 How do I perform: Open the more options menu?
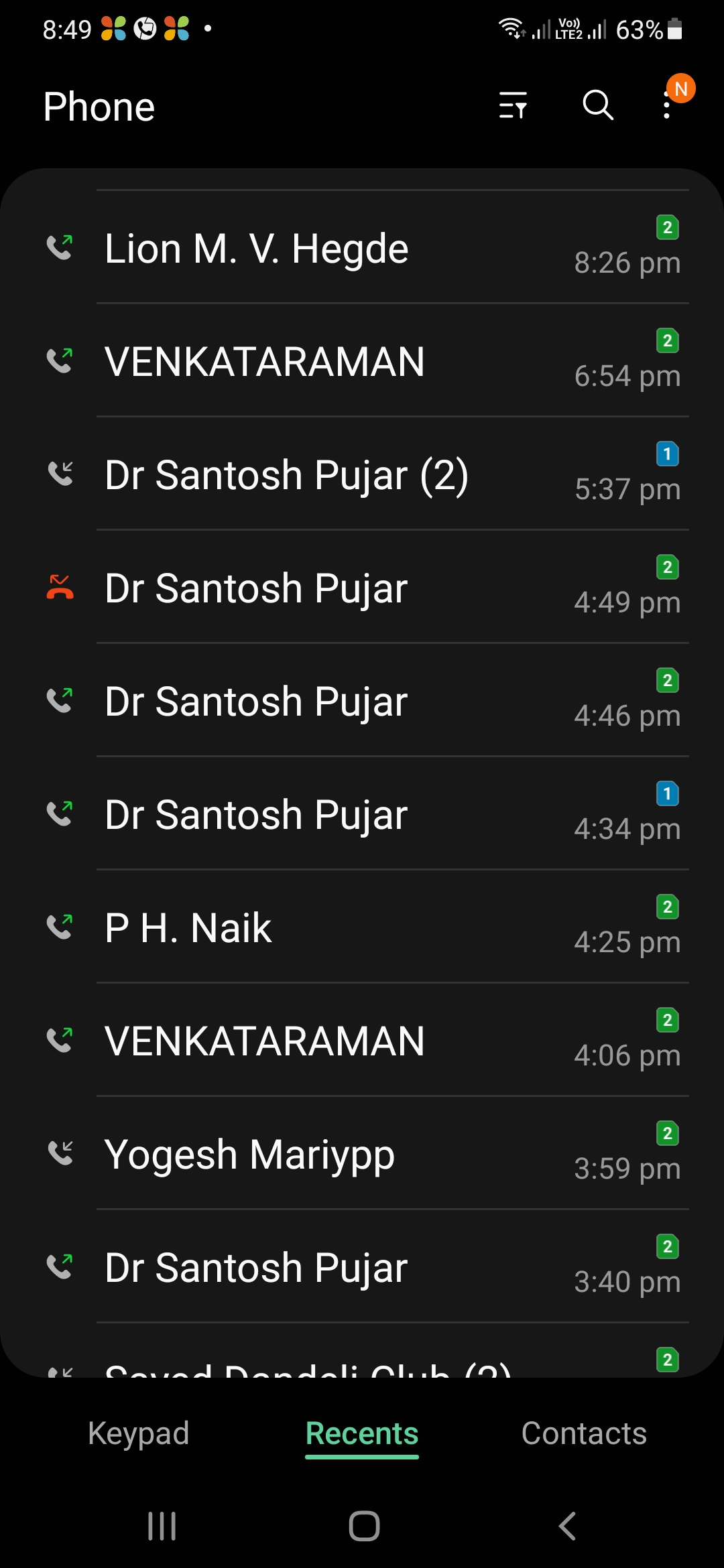667,106
